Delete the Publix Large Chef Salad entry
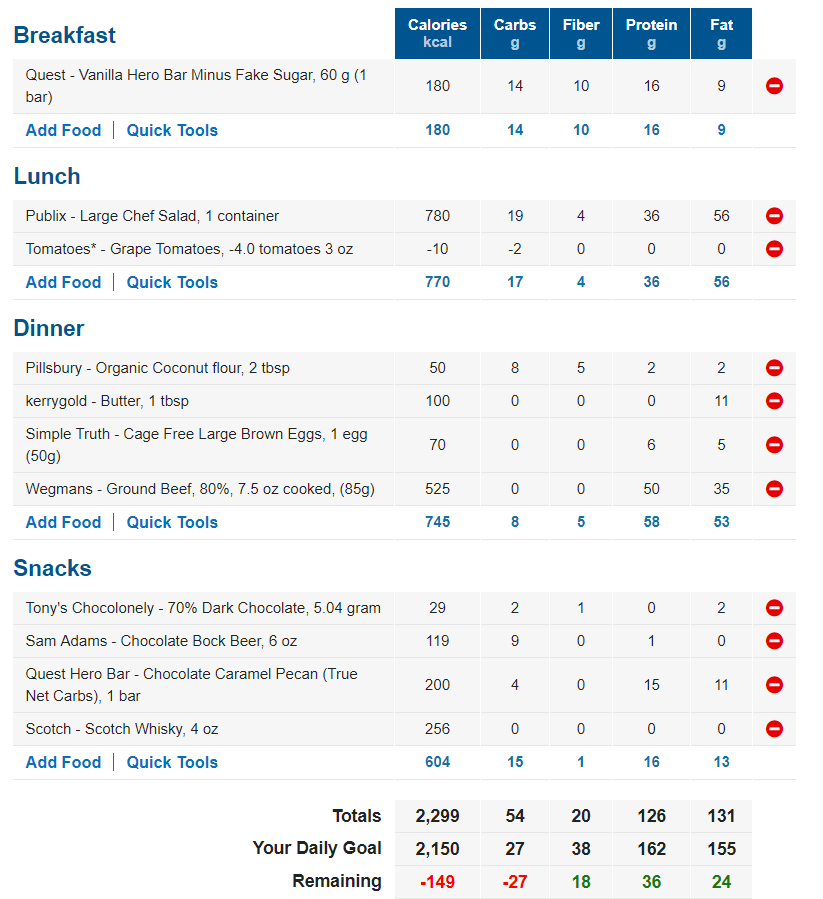This screenshot has width=823, height=899. coord(774,216)
